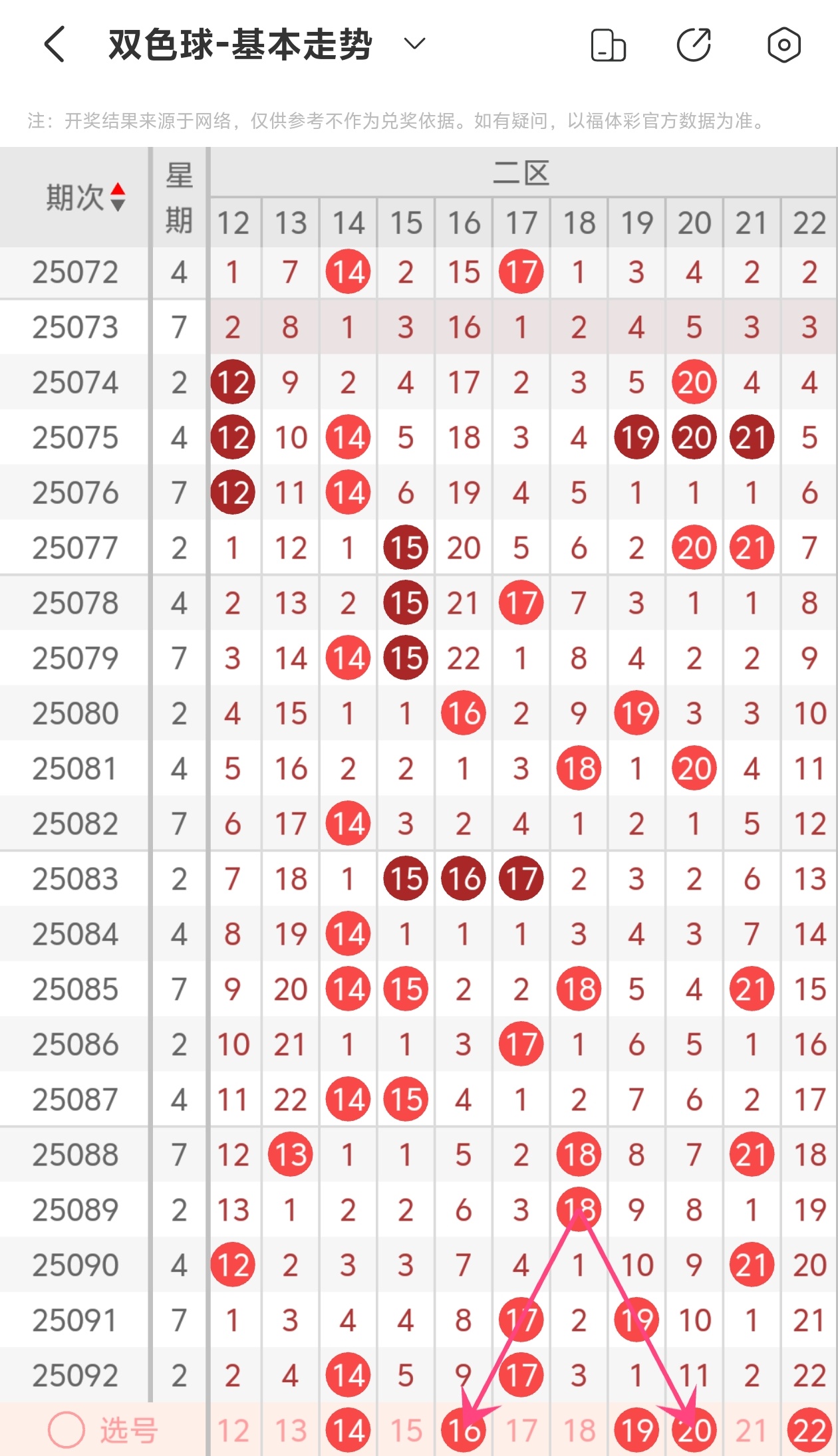Select number 12 in the 选号 row
Image resolution: width=838 pixels, height=1456 pixels.
click(233, 1430)
